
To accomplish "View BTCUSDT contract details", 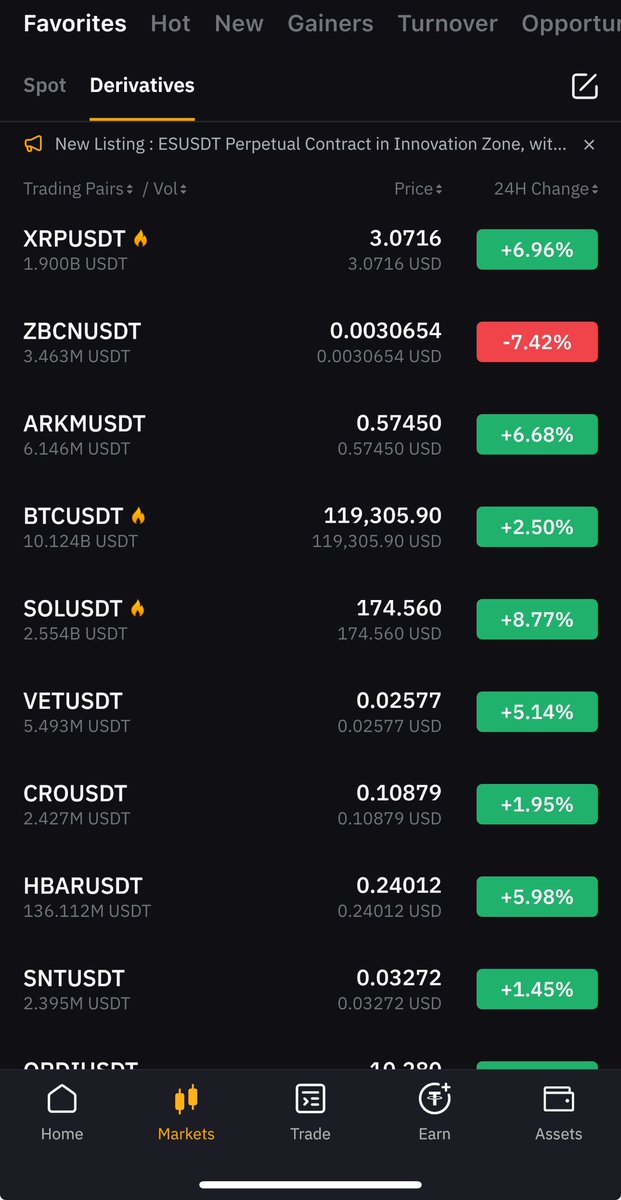I will coord(310,527).
